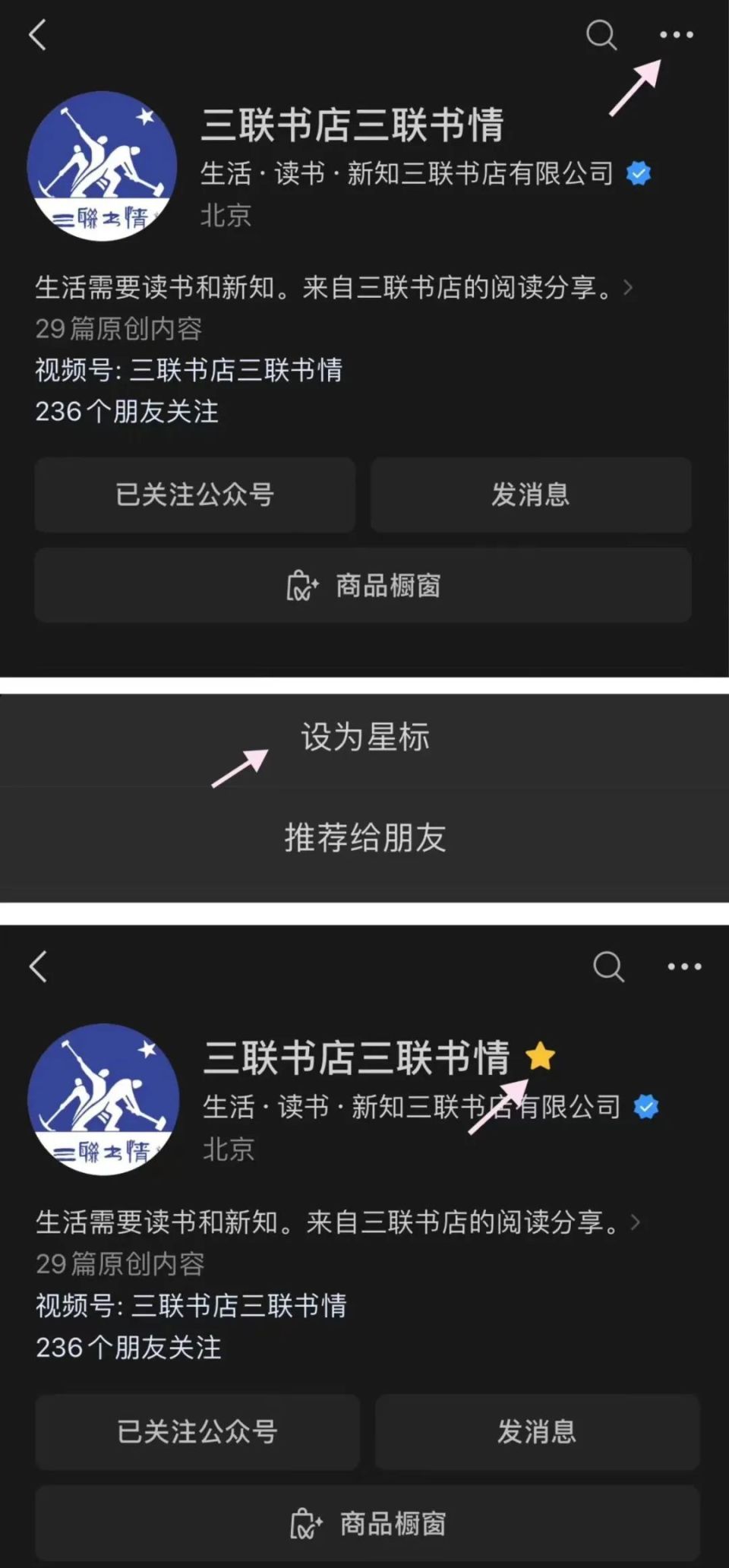Tap 236 个朋友关注 friends list
This screenshot has width=729, height=1568.
(126, 412)
